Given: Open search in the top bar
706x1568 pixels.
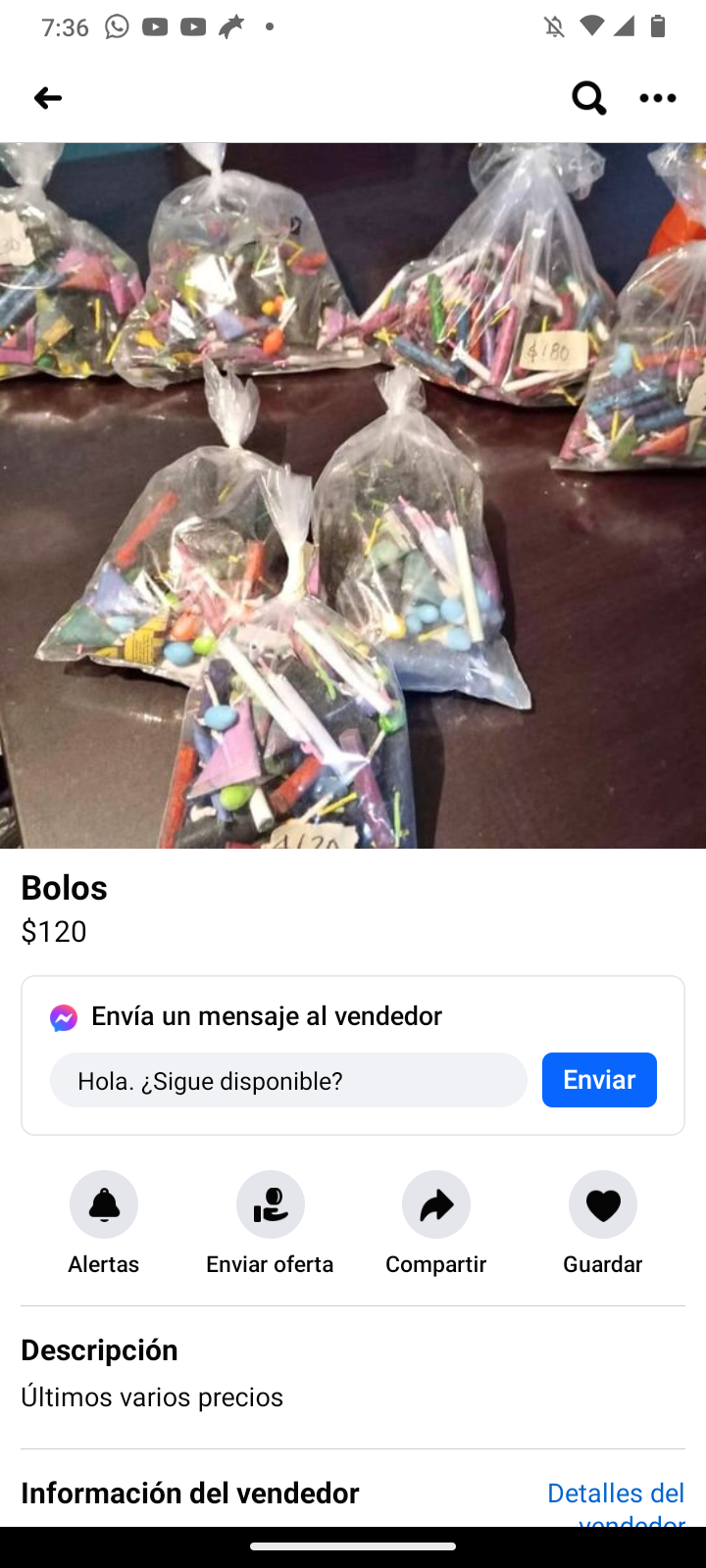Looking at the screenshot, I should coord(588,98).
